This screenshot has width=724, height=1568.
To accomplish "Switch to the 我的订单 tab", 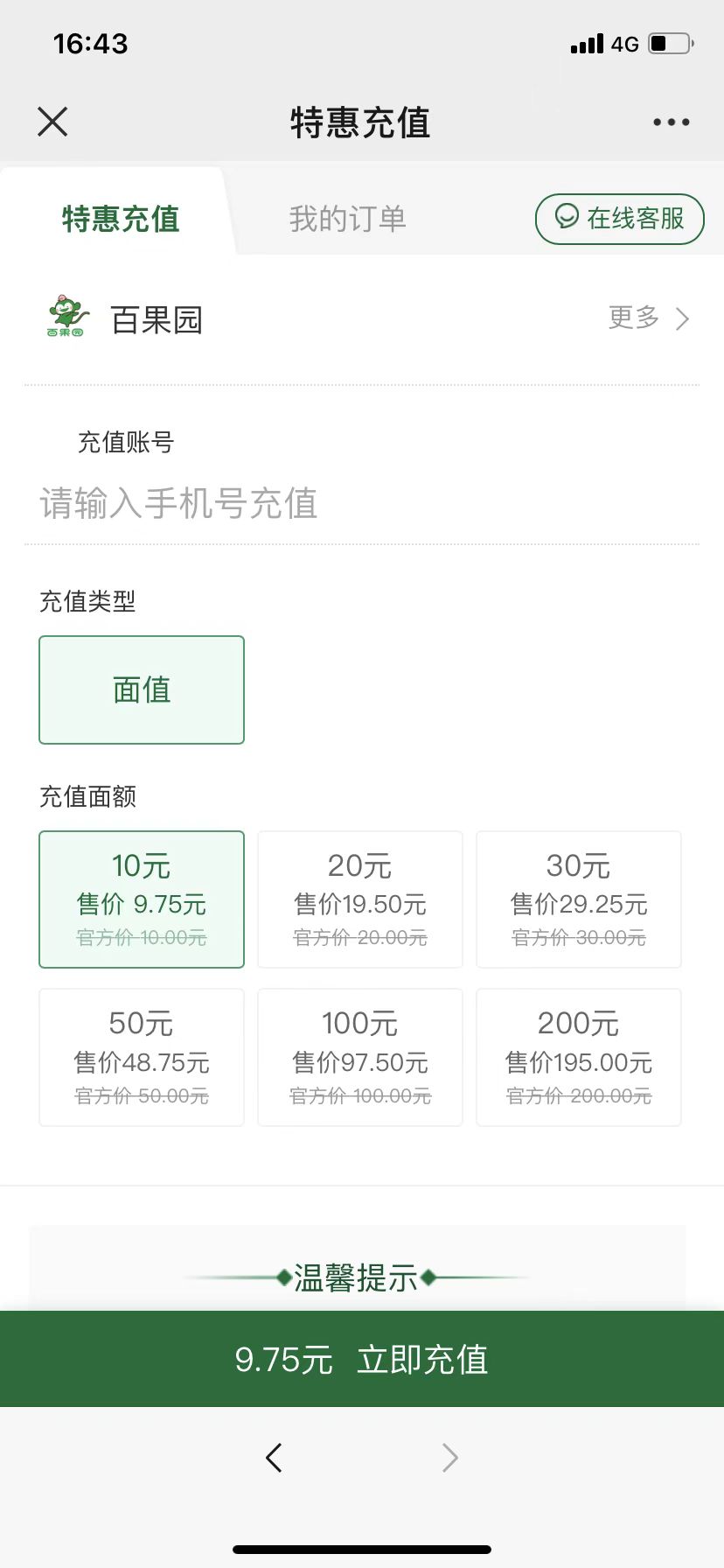I will [347, 219].
